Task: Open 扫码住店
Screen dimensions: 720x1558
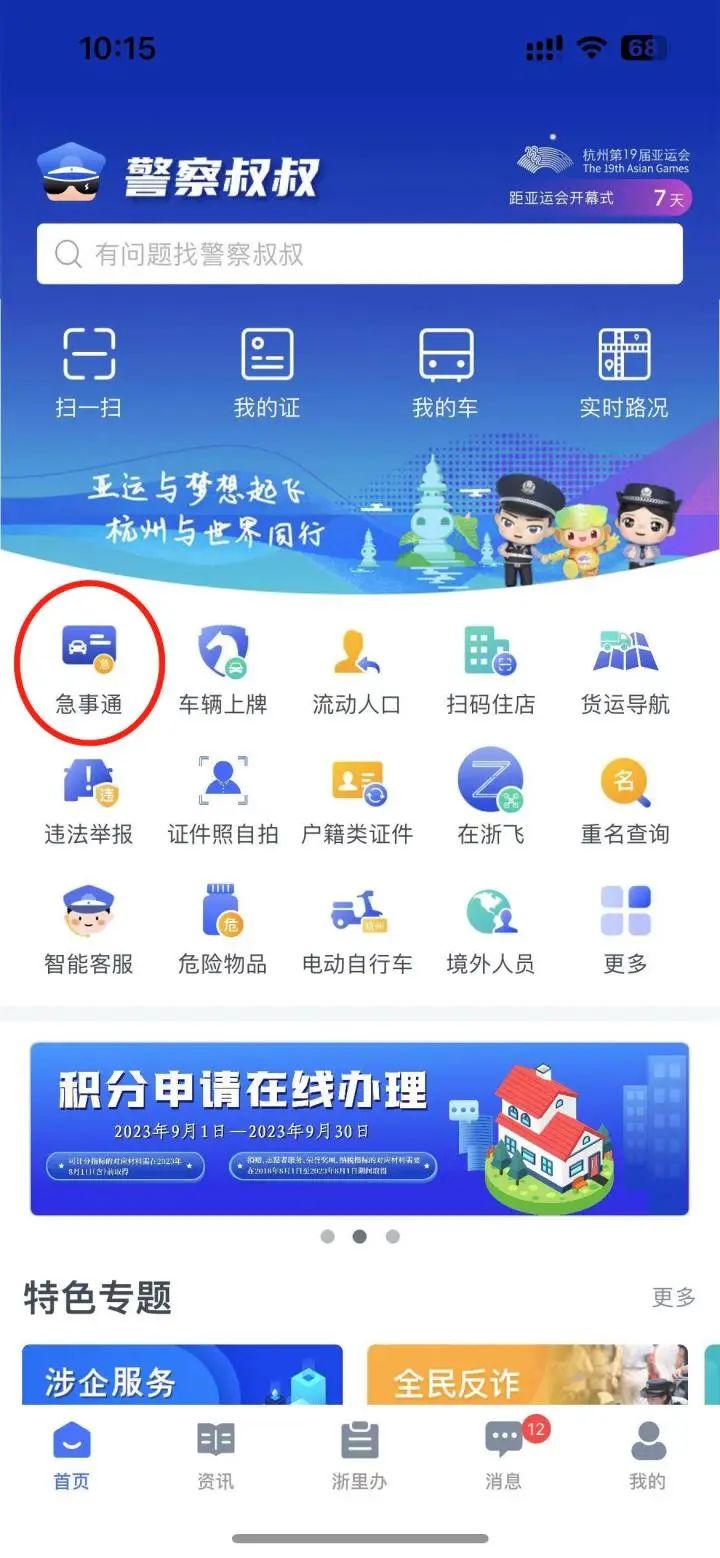Action: coord(491,670)
